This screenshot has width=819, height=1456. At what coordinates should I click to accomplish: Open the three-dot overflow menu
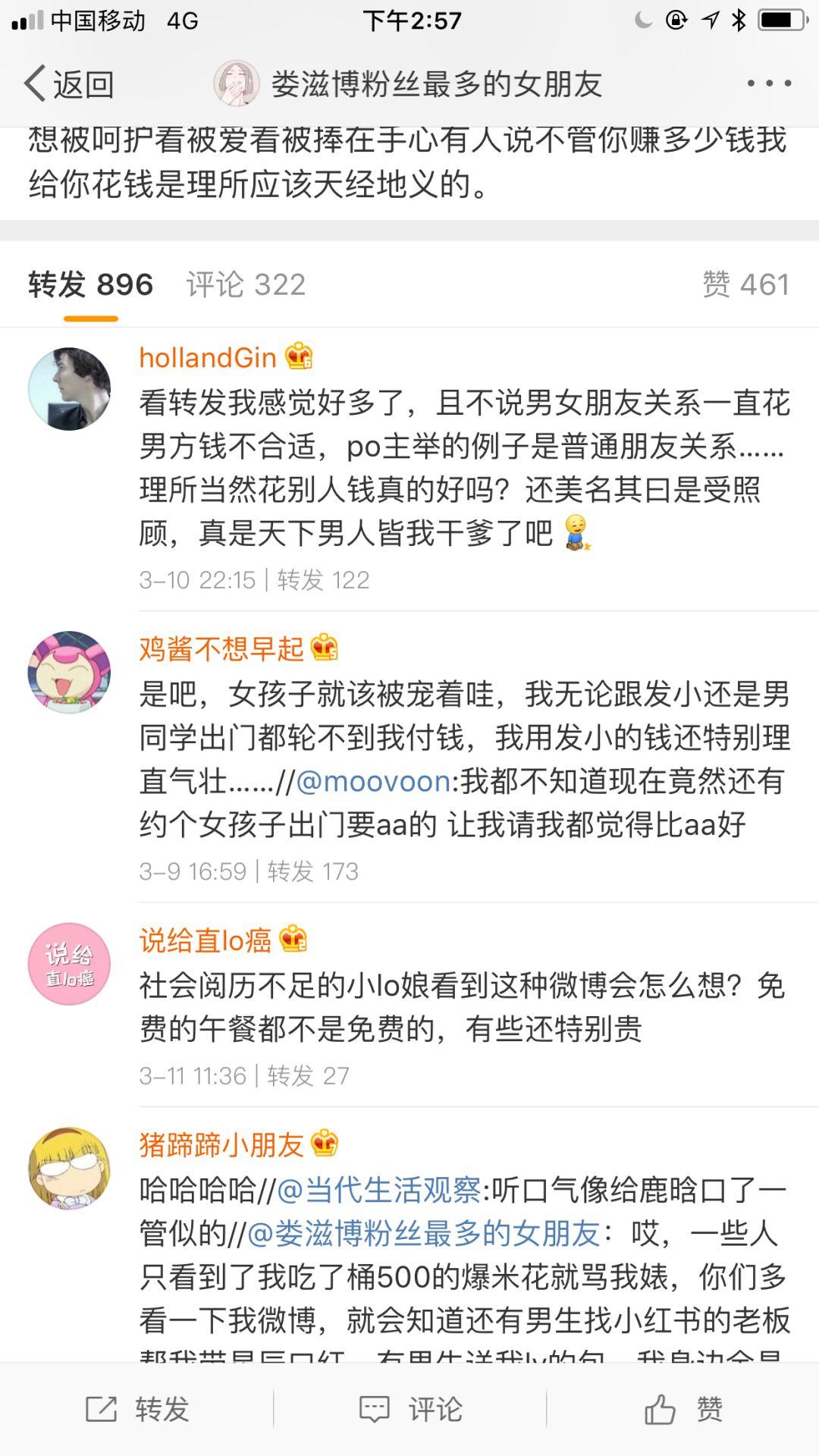pos(769,83)
